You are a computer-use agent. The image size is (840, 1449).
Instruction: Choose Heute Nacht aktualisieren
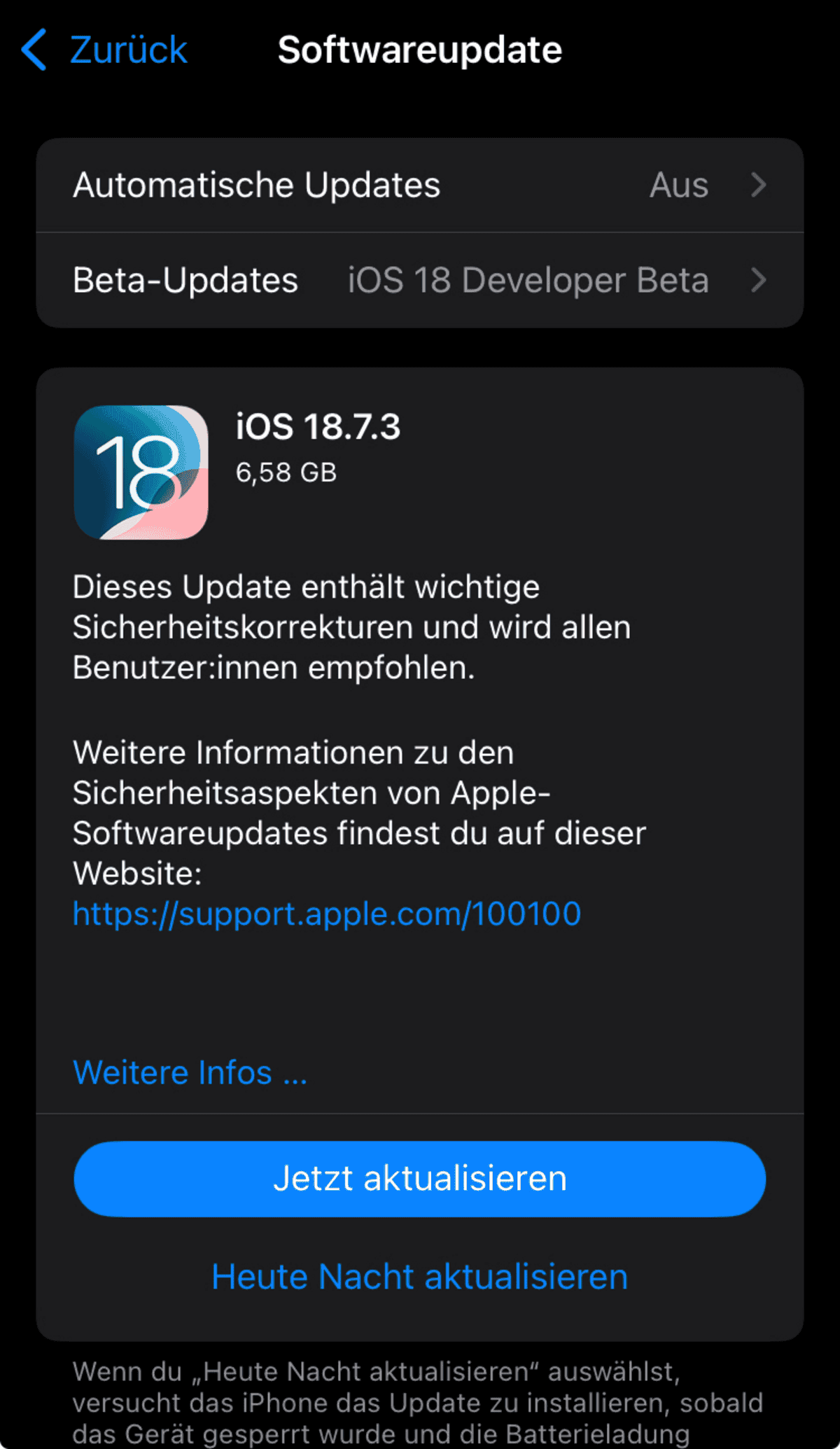pyautogui.click(x=420, y=1277)
